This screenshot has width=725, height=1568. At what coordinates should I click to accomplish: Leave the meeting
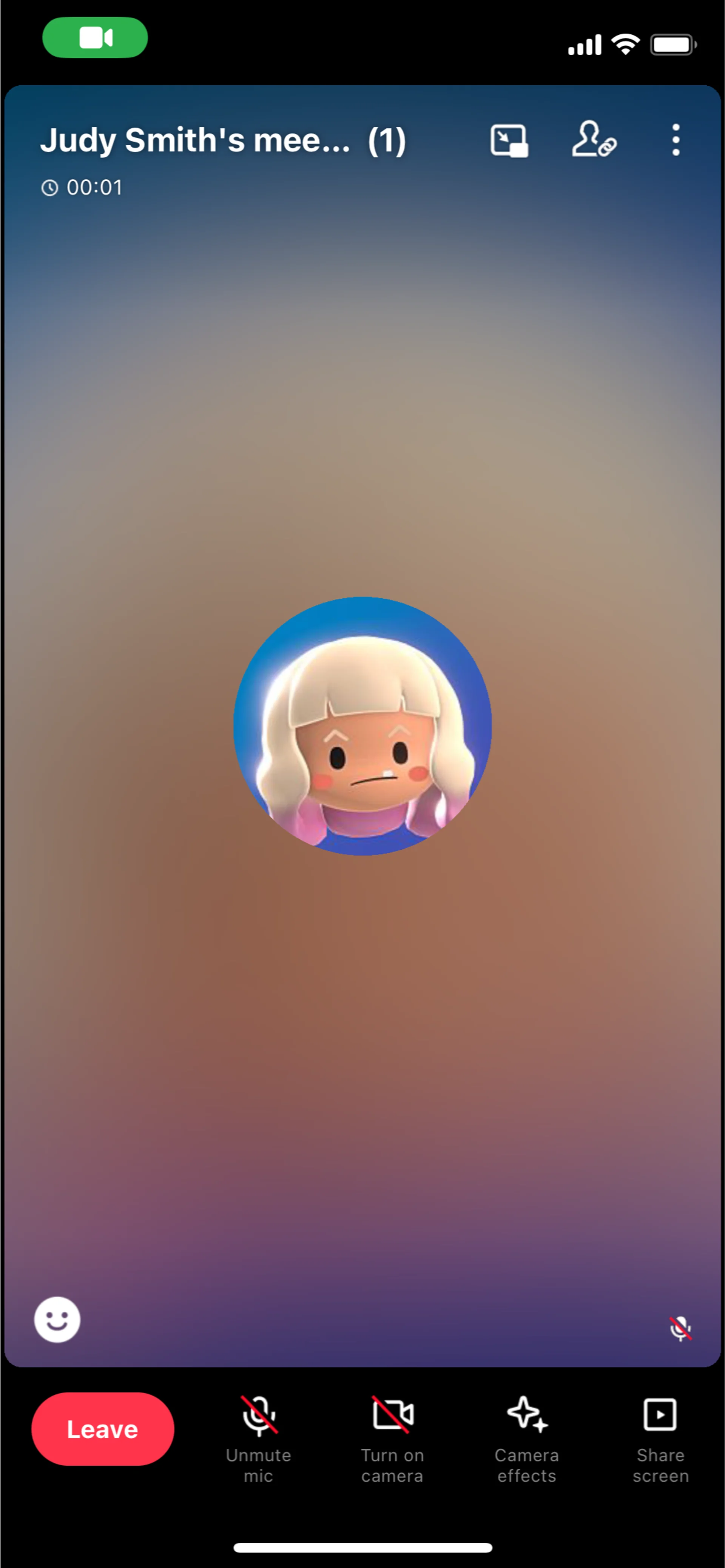[x=102, y=1429]
